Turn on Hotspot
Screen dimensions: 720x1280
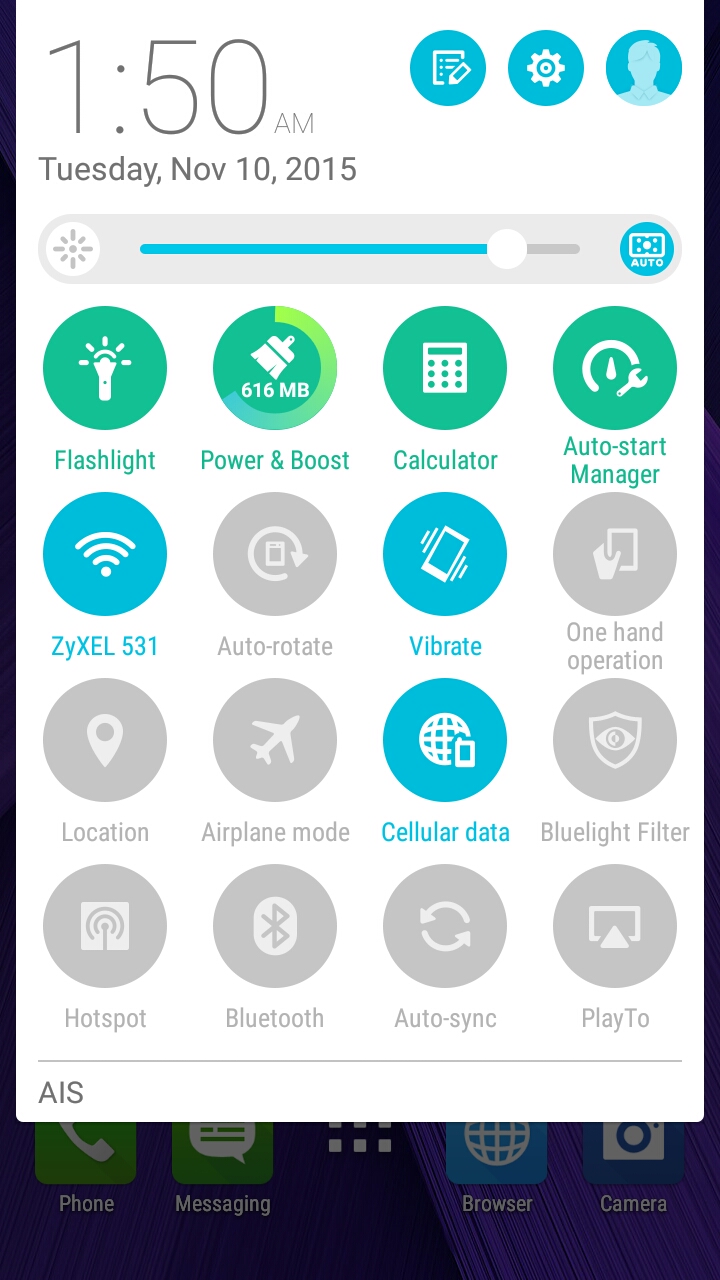(x=105, y=926)
